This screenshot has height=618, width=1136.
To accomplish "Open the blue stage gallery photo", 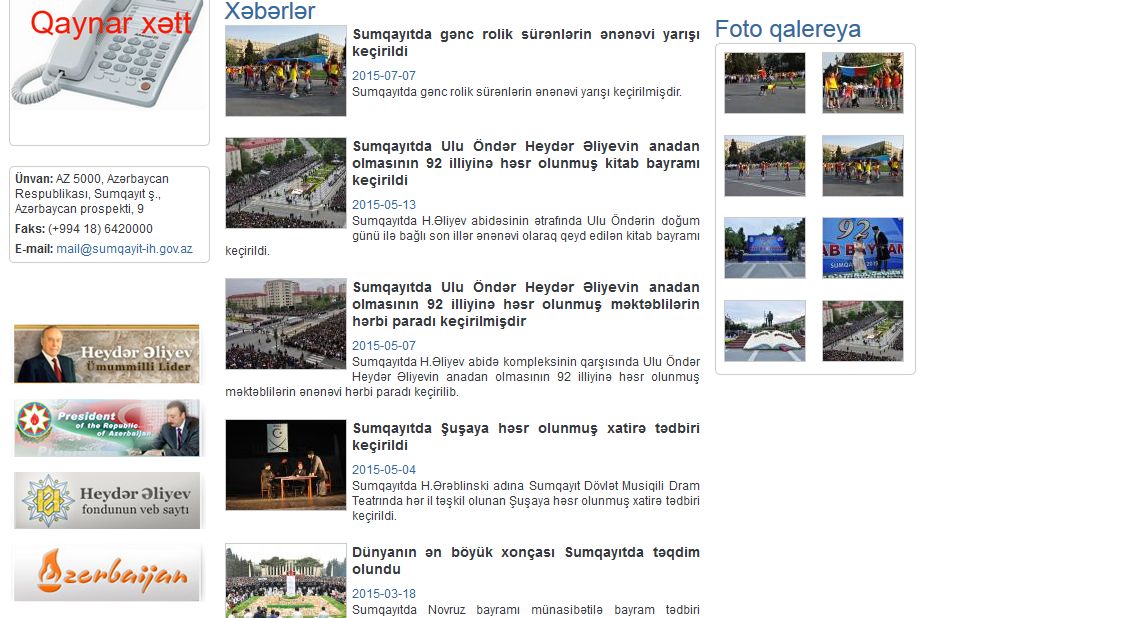I will [764, 248].
